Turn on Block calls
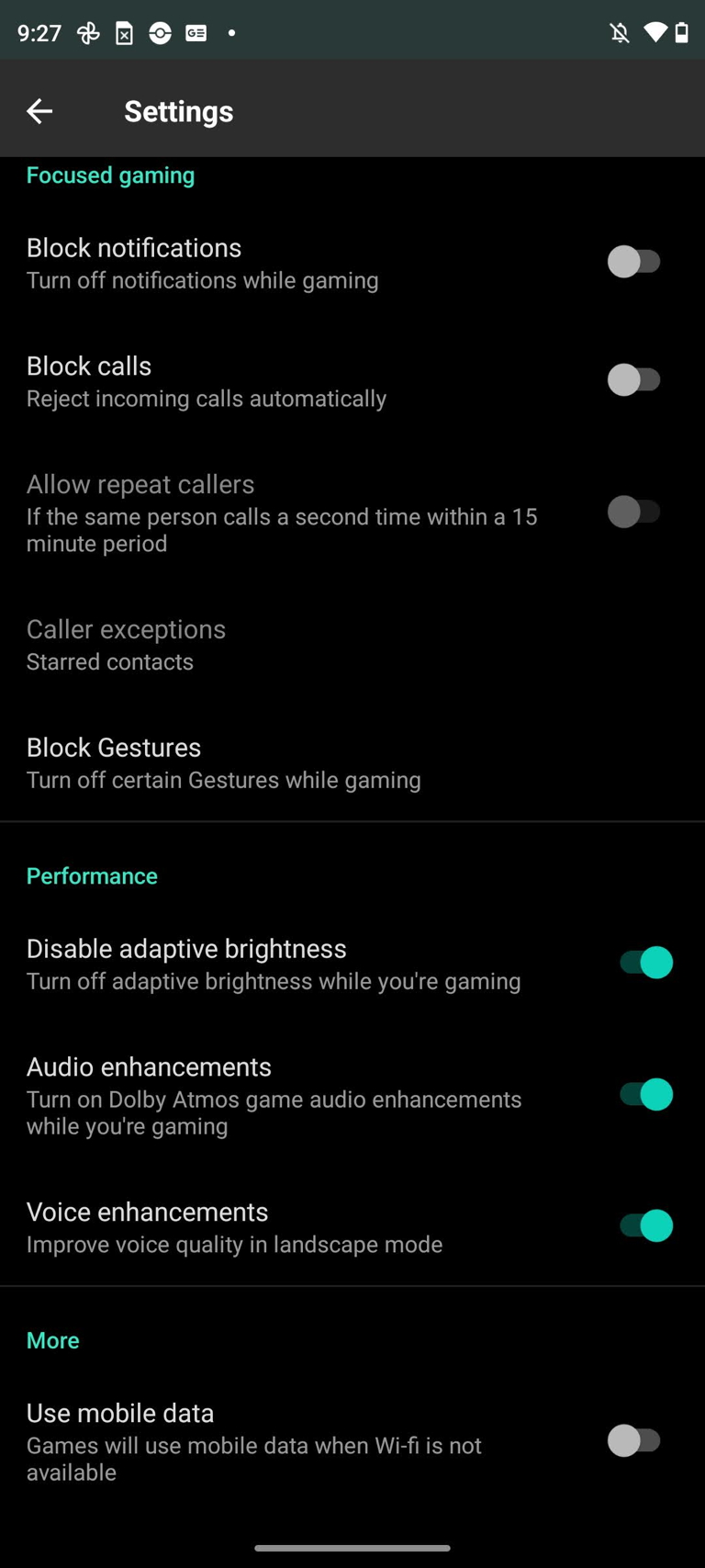 click(x=634, y=379)
